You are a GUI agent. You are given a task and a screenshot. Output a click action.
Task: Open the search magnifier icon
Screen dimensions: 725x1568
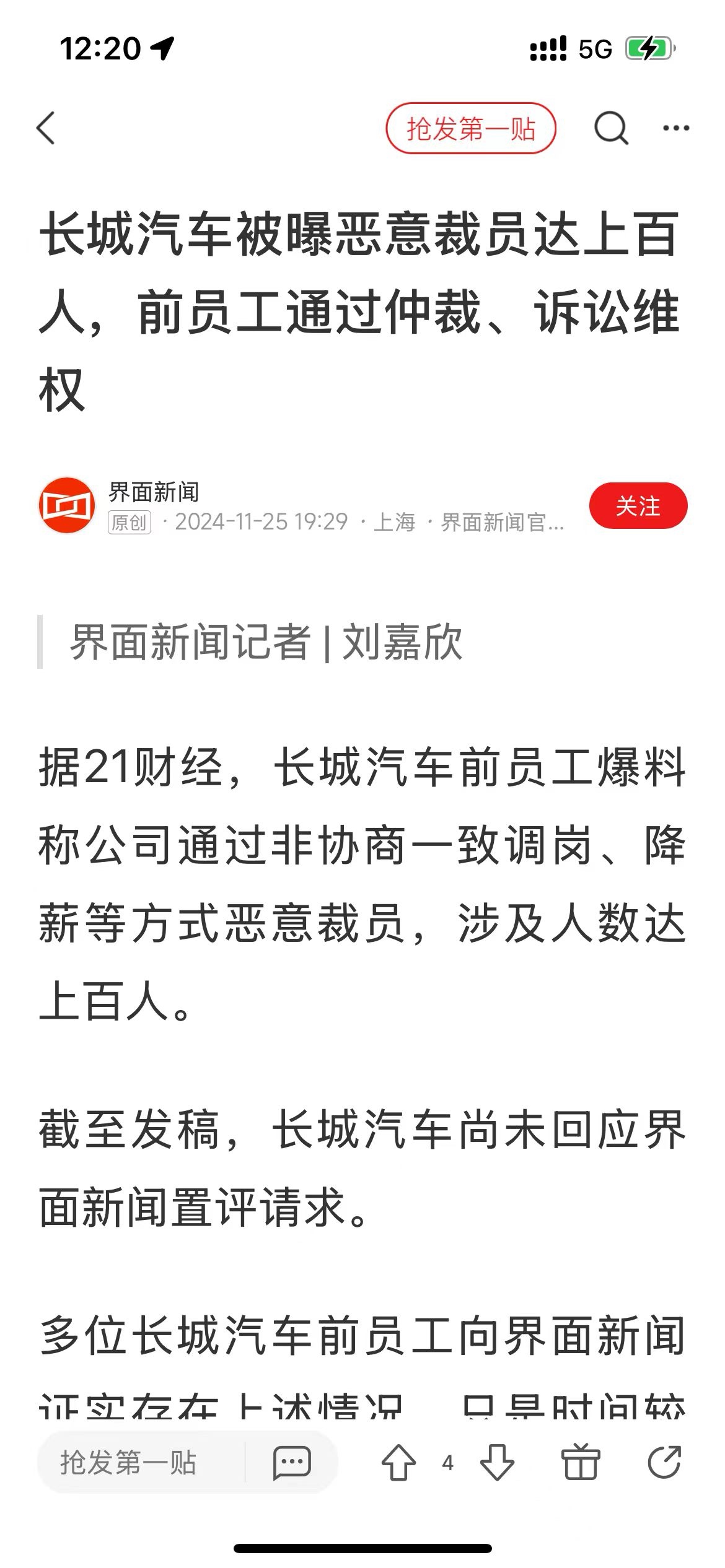coord(611,128)
